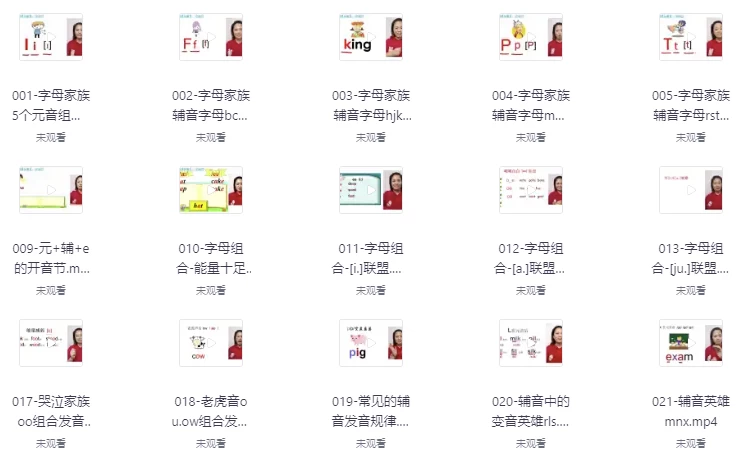Open video 002-字母家族辅音字母bc
The width and height of the screenshot is (741, 466).
tap(211, 36)
